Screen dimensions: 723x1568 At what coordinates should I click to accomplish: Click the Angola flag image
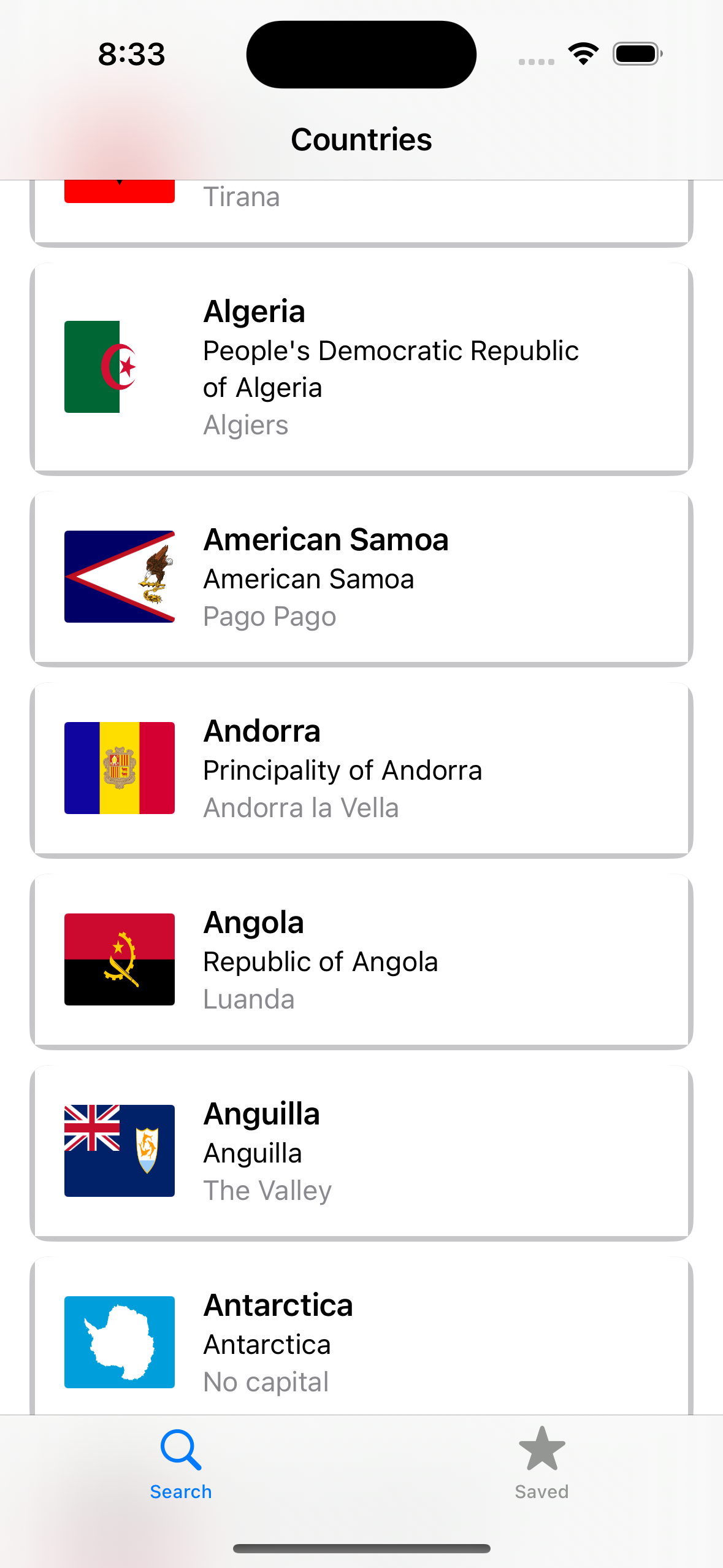pyautogui.click(x=119, y=959)
